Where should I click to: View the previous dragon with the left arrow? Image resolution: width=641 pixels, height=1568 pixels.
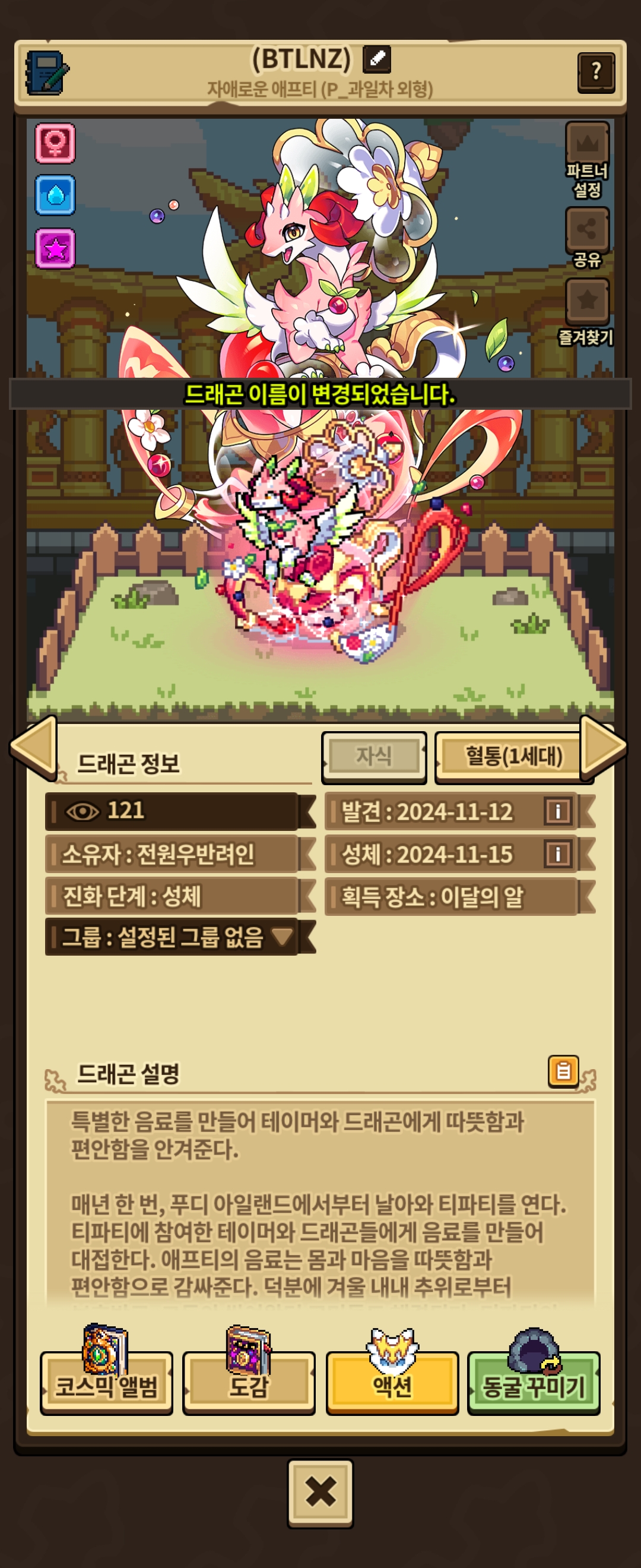tap(34, 746)
